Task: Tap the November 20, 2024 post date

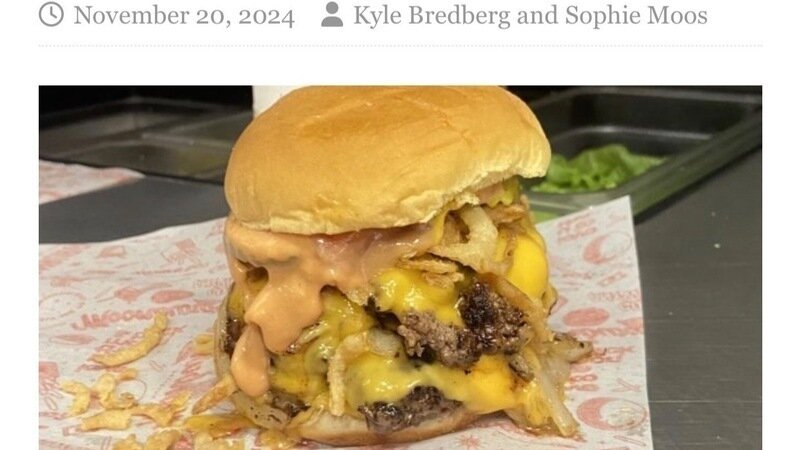Action: click(183, 16)
